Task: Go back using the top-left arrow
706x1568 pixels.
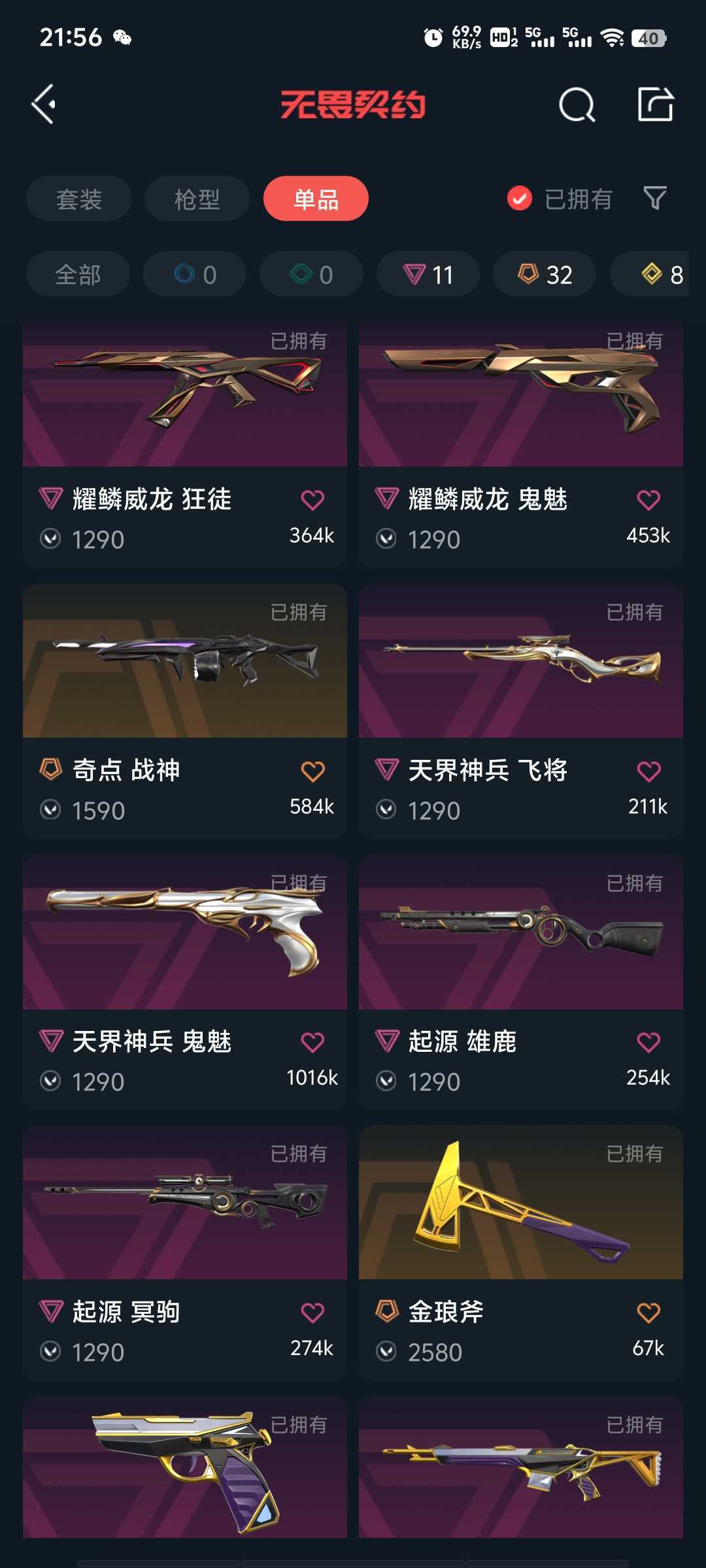Action: click(x=44, y=105)
